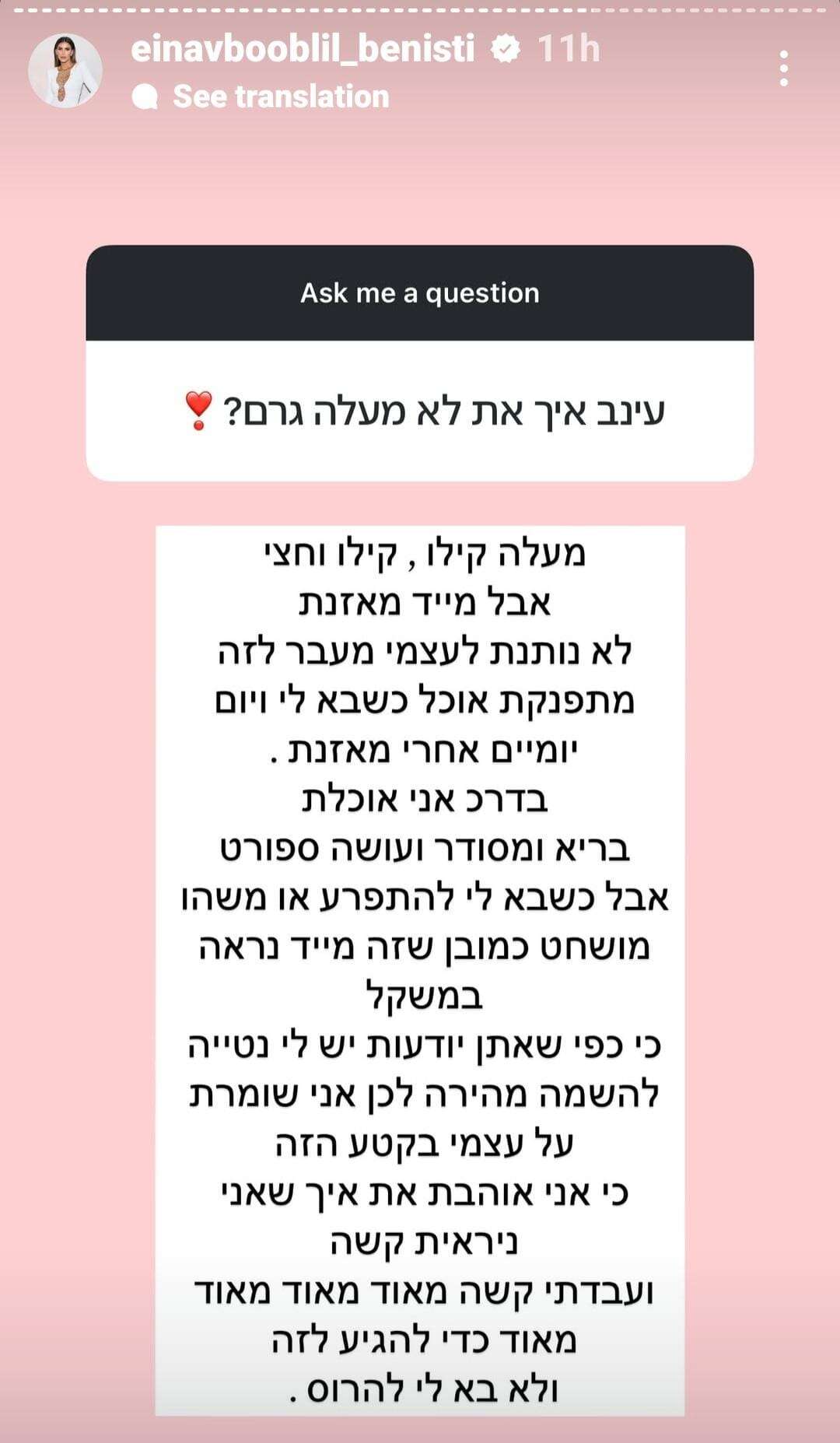Open einavbooblil_benisti's profile from the username
Image resolution: width=840 pixels, height=1443 pixels.
click(x=303, y=49)
